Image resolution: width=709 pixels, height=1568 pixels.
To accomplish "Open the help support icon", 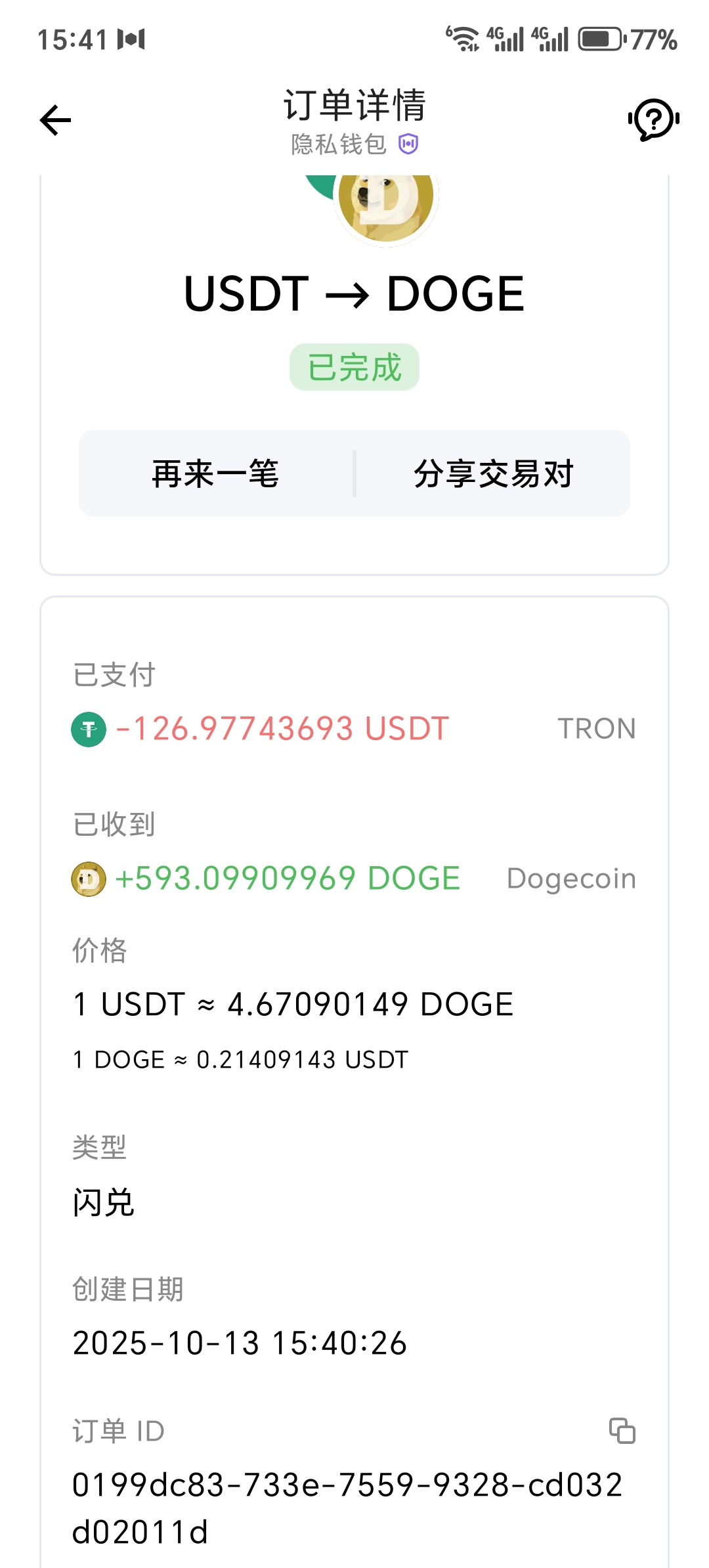I will [653, 120].
